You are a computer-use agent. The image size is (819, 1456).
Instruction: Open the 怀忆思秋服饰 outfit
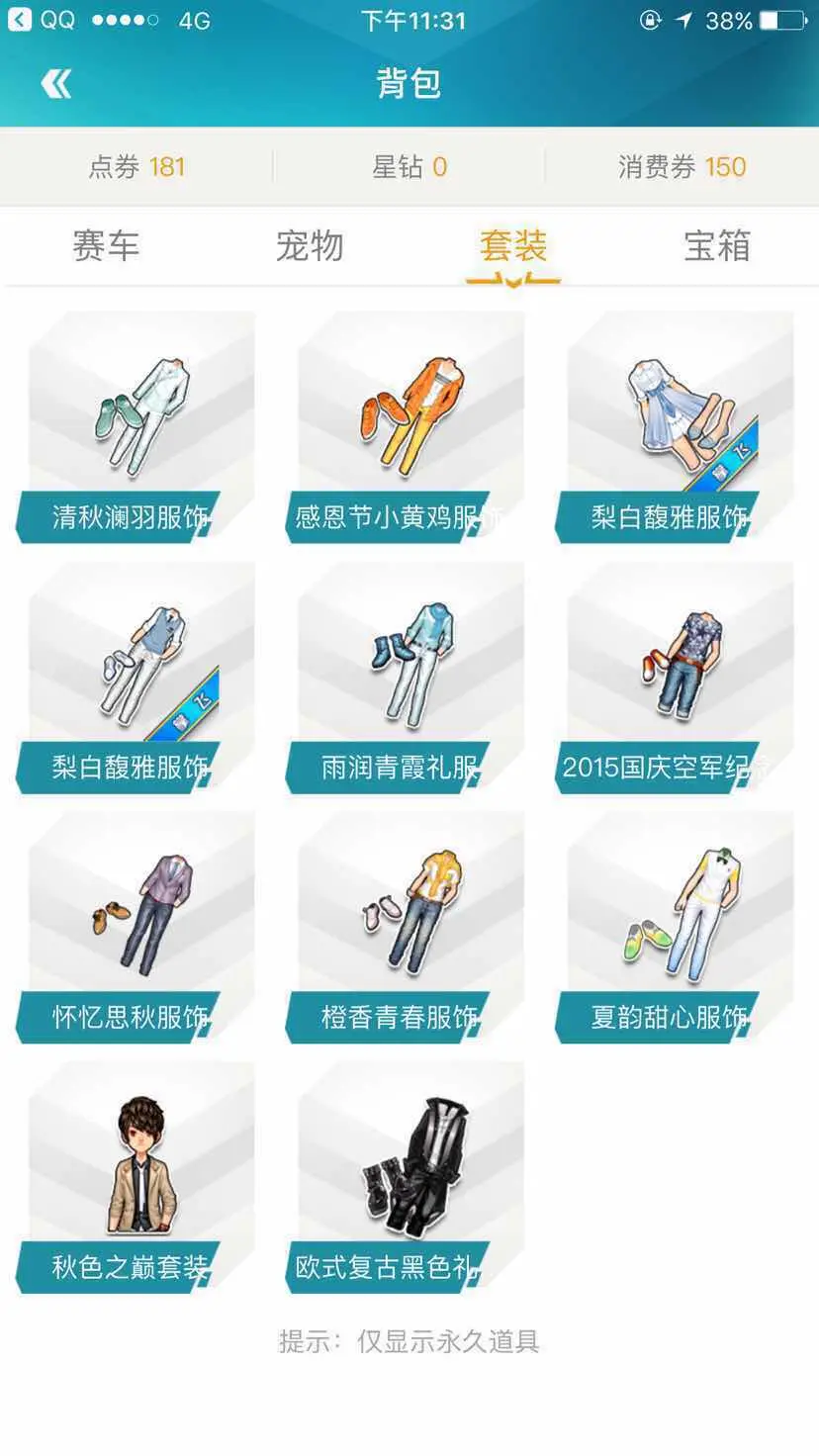pos(136,928)
